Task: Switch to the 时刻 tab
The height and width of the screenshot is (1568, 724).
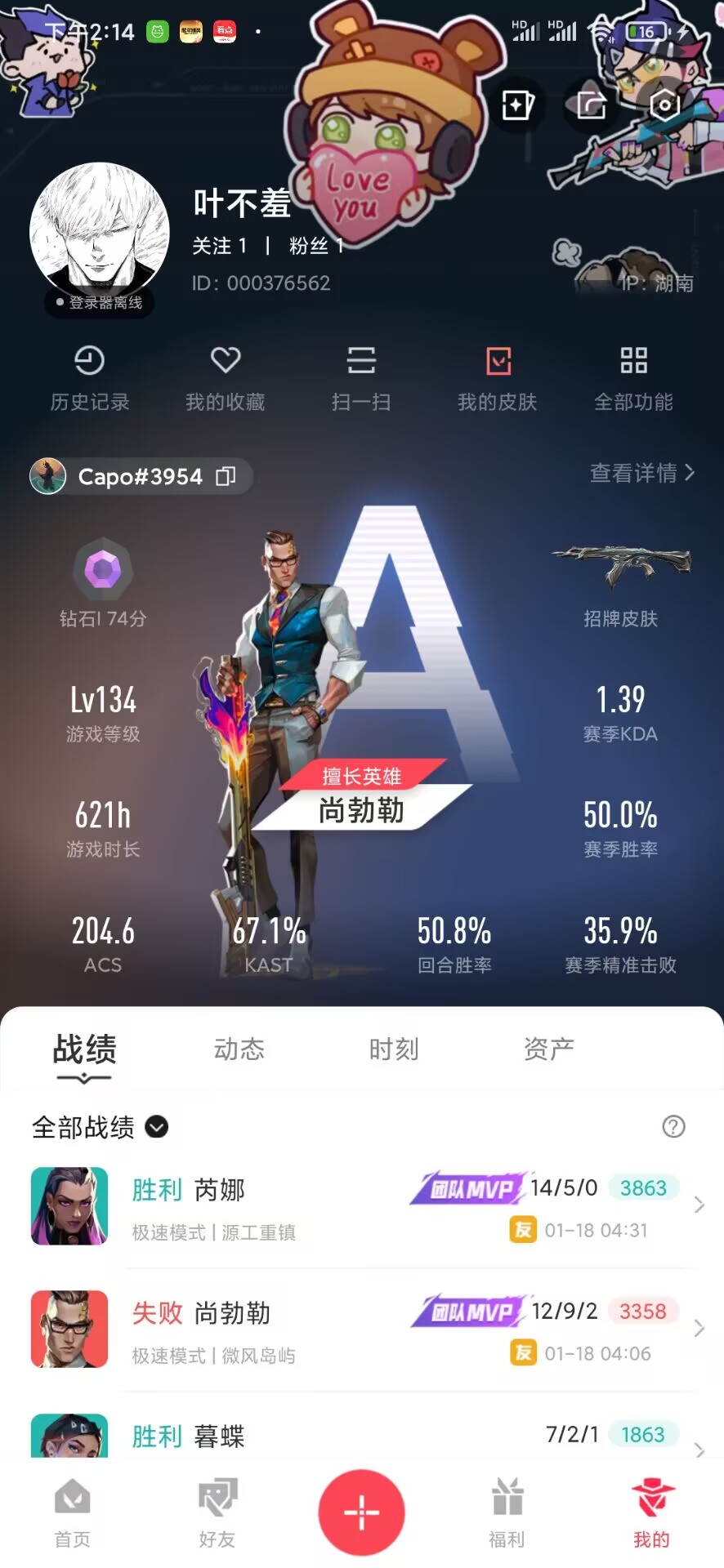Action: point(394,1049)
